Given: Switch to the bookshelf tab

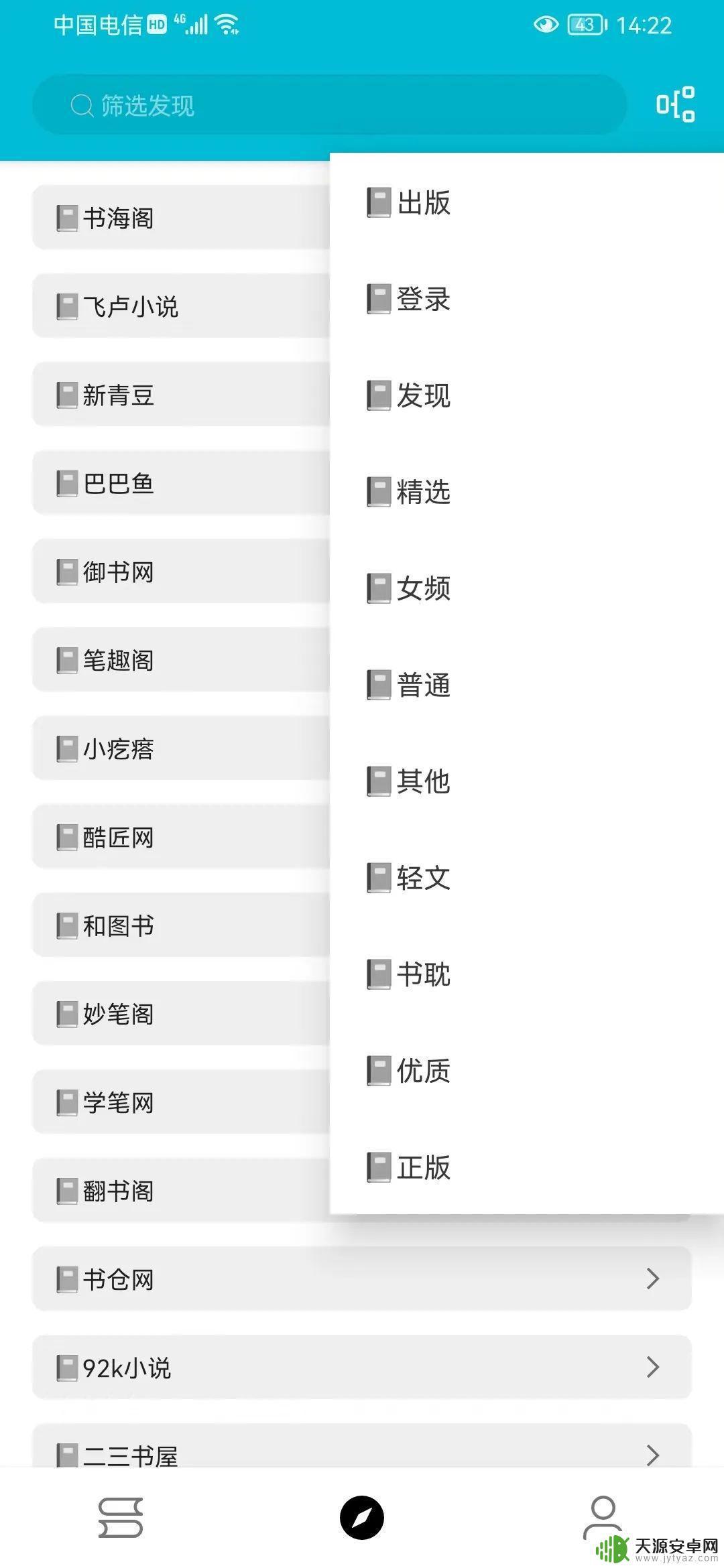Looking at the screenshot, I should pos(121,1517).
